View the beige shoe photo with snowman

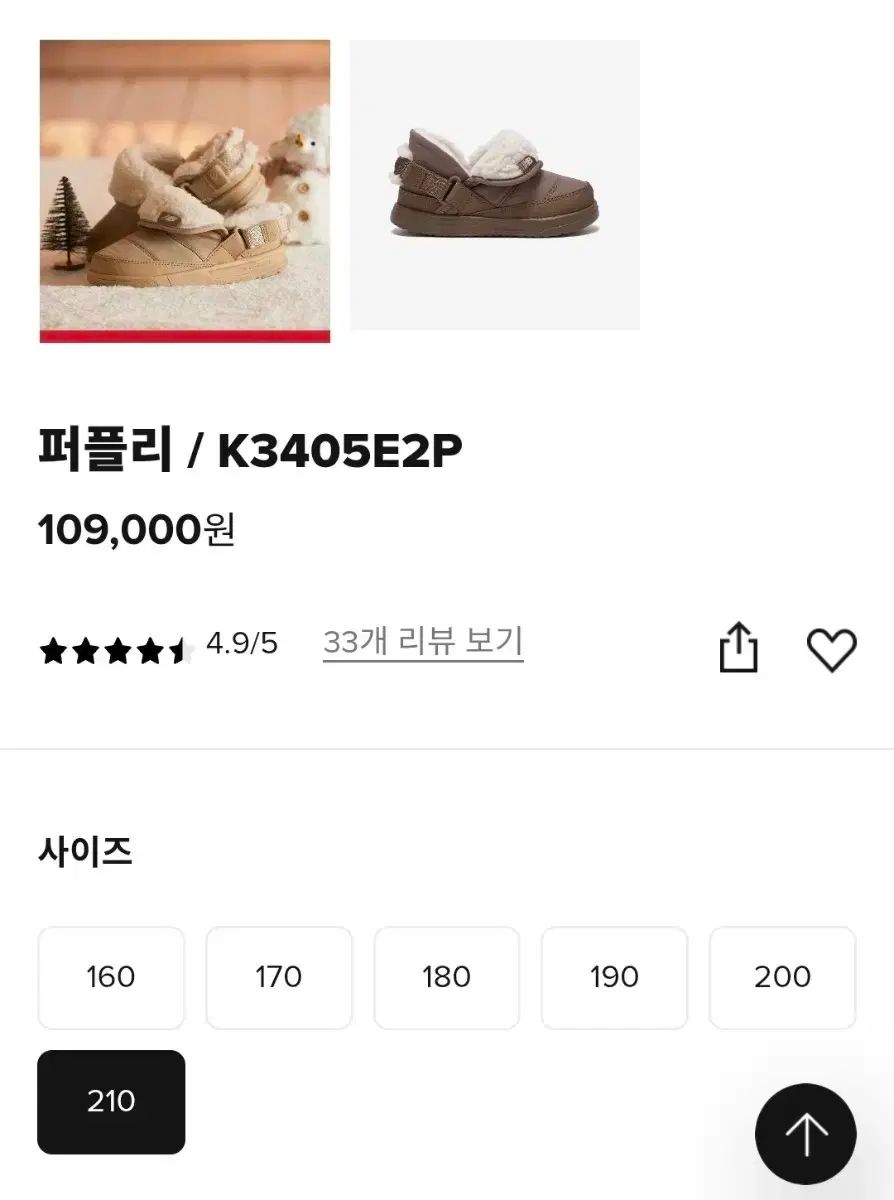click(x=185, y=191)
